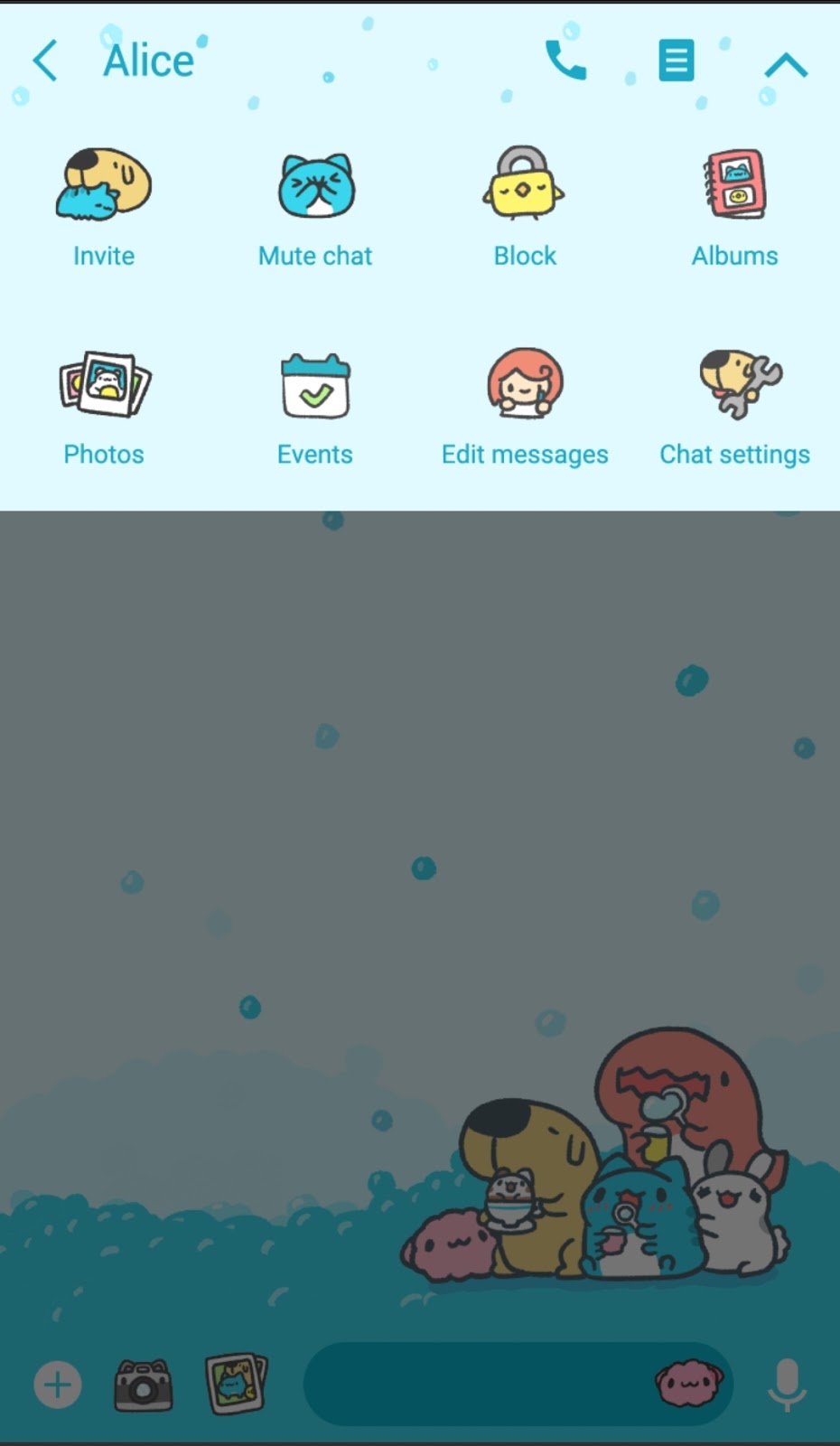This screenshot has width=840, height=1446.
Task: Open the sticker picker
Action: [689, 1384]
